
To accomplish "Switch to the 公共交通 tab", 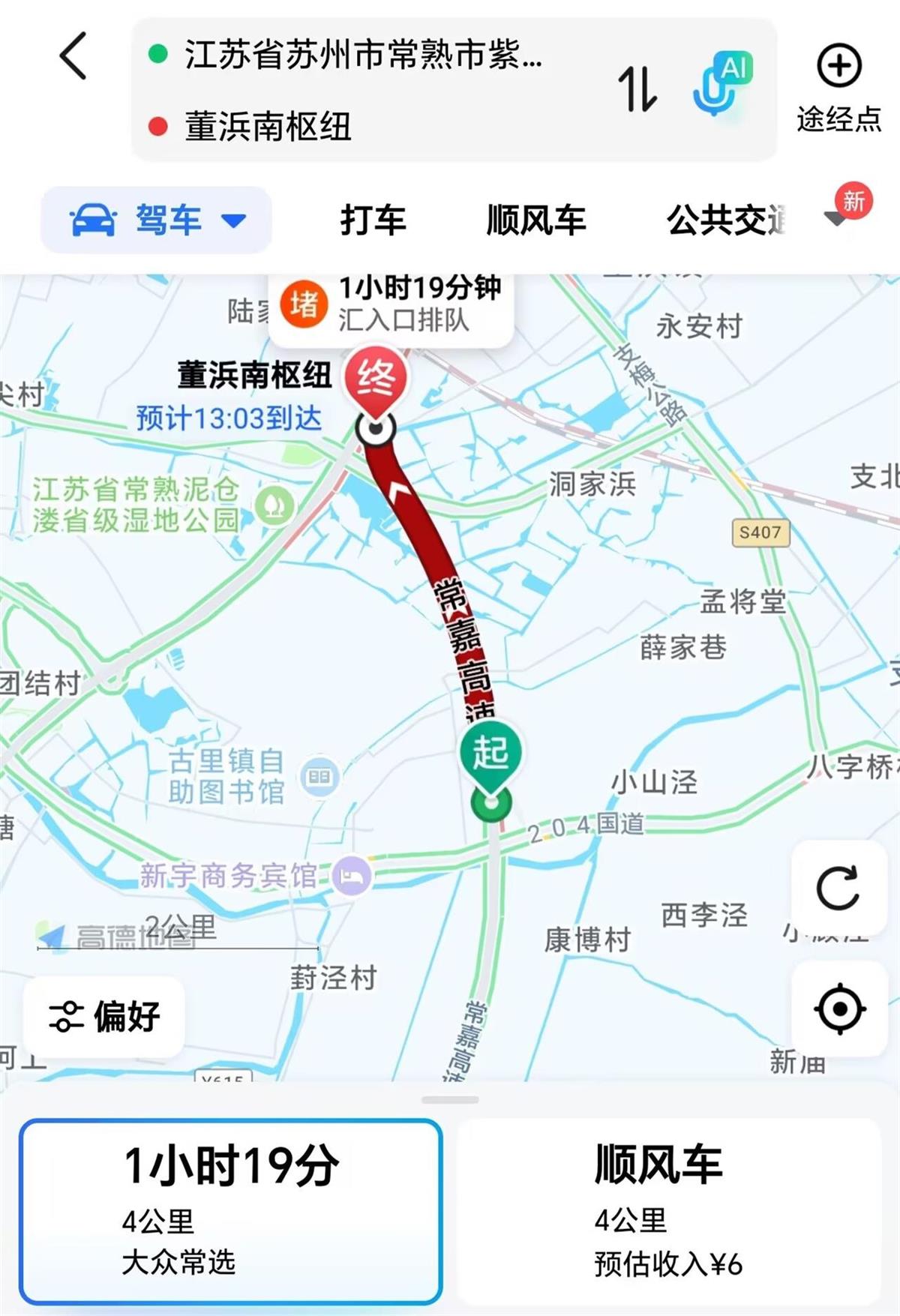I will coord(725,220).
